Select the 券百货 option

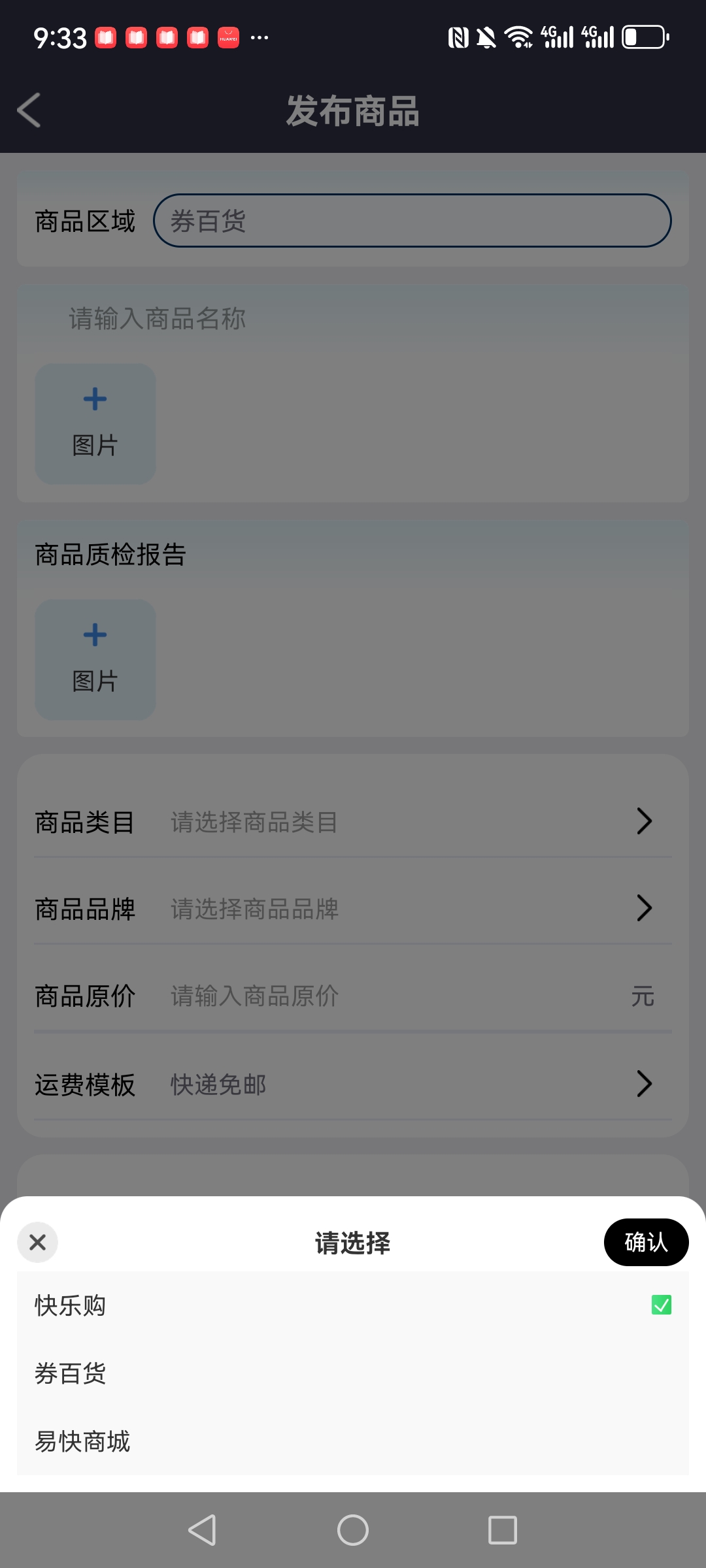pos(71,1373)
